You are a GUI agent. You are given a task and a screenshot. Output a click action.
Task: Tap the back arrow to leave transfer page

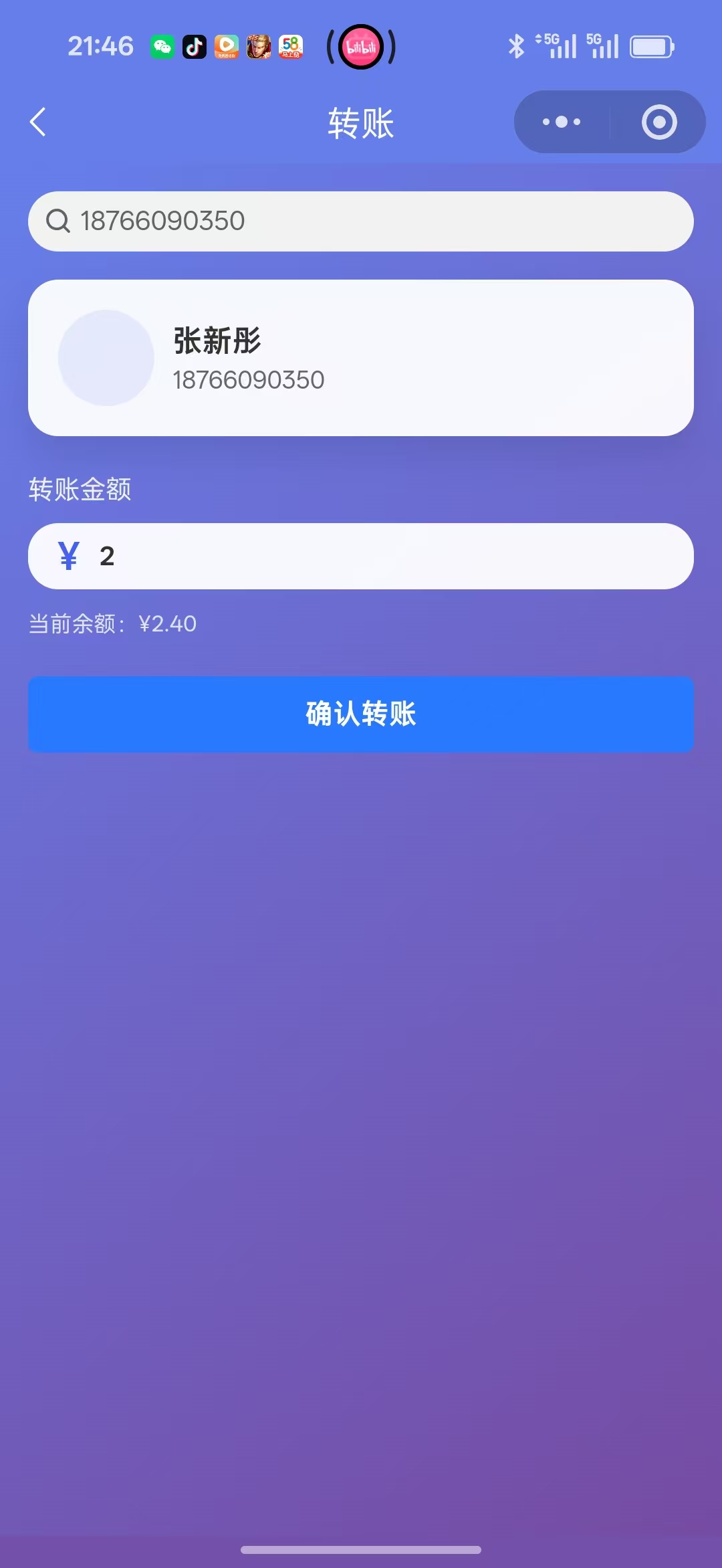(x=38, y=122)
